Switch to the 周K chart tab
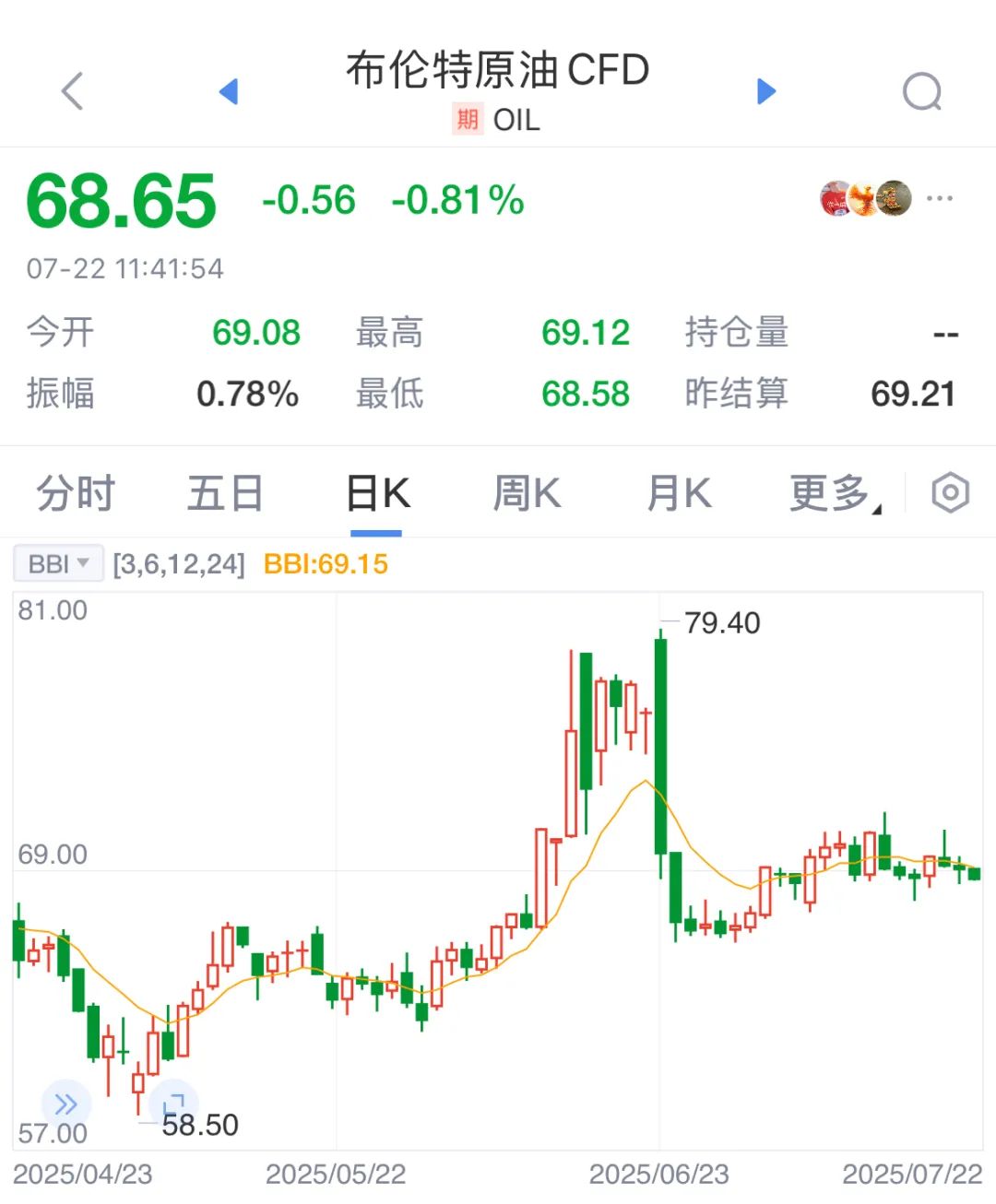The height and width of the screenshot is (1204, 996). pyautogui.click(x=527, y=493)
